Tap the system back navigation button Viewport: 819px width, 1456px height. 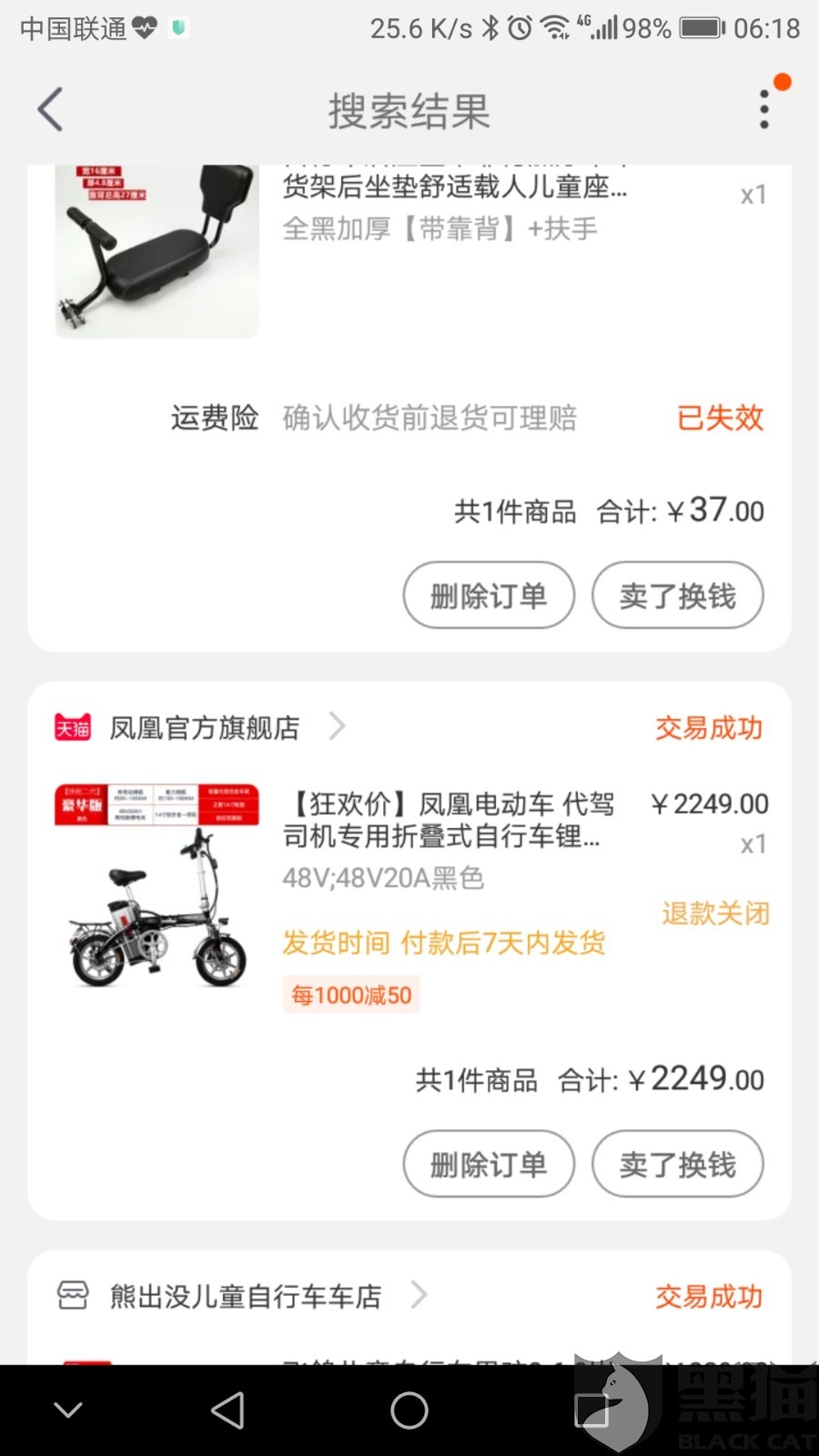point(227,1410)
